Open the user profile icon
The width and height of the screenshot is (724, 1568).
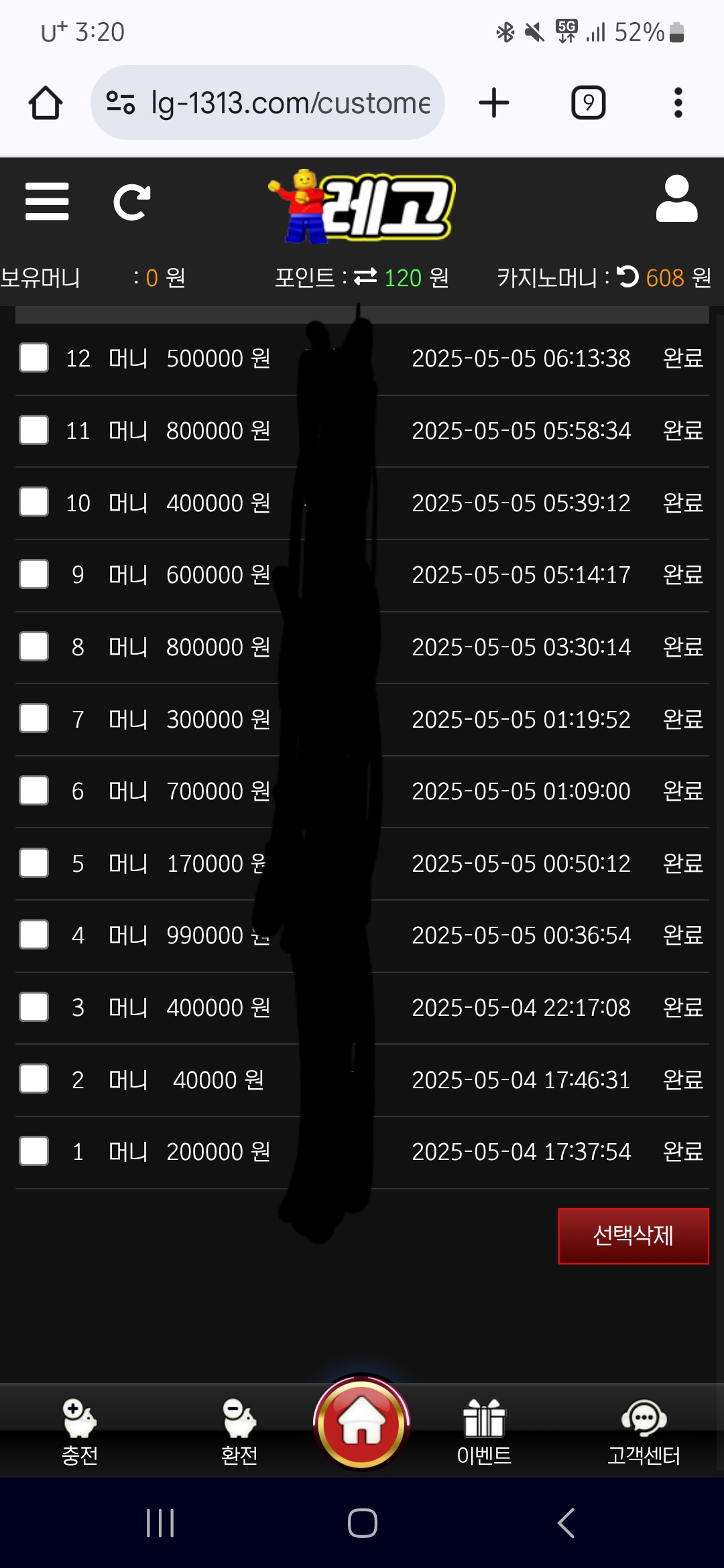coord(676,199)
